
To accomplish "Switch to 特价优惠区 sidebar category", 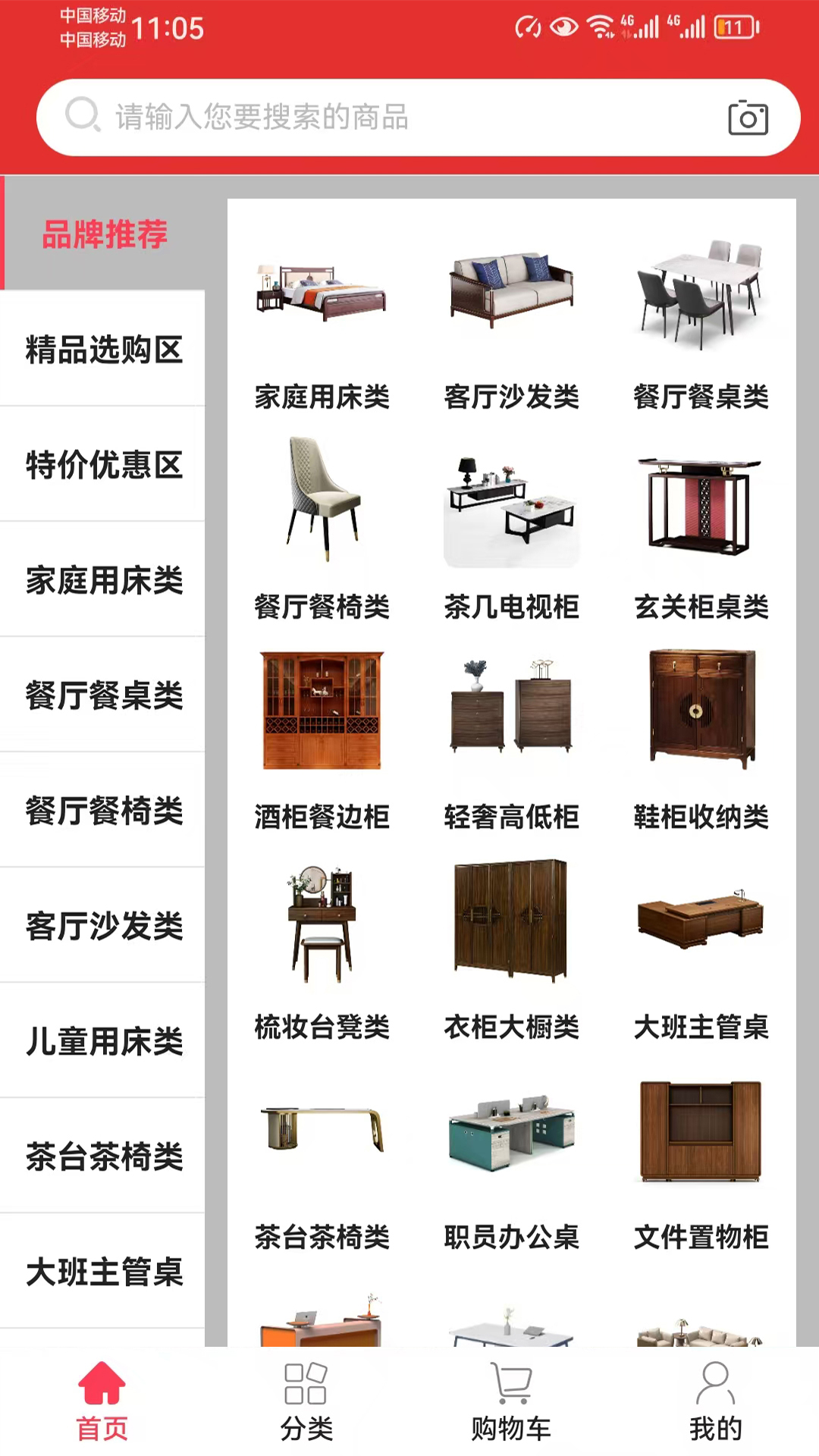I will pos(102,464).
